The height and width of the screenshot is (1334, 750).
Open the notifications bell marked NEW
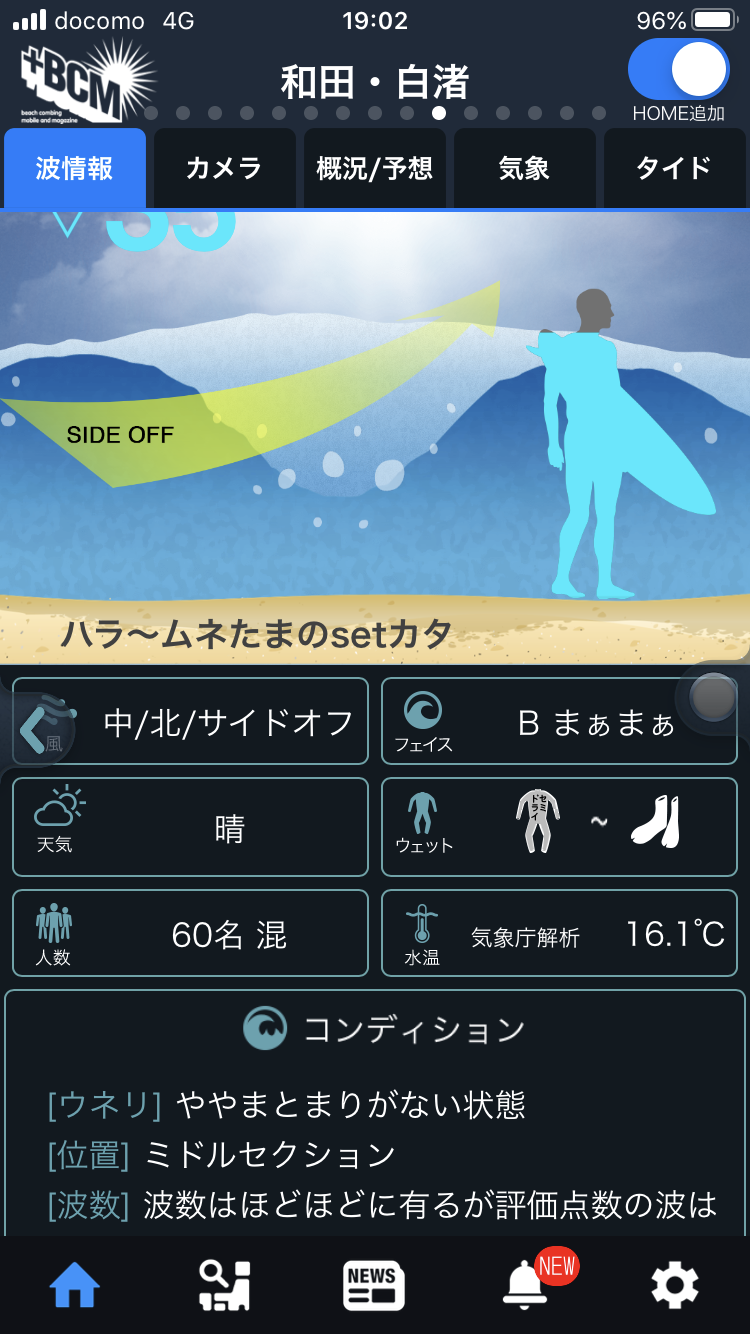[x=526, y=1284]
